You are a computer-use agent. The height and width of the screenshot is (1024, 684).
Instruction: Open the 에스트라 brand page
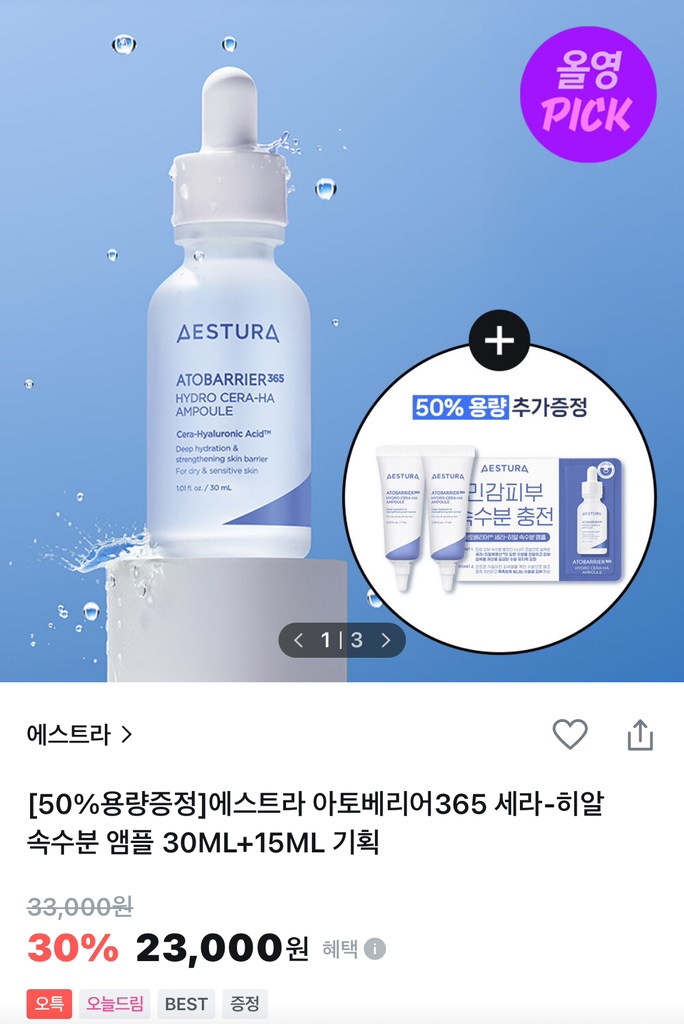[x=80, y=735]
